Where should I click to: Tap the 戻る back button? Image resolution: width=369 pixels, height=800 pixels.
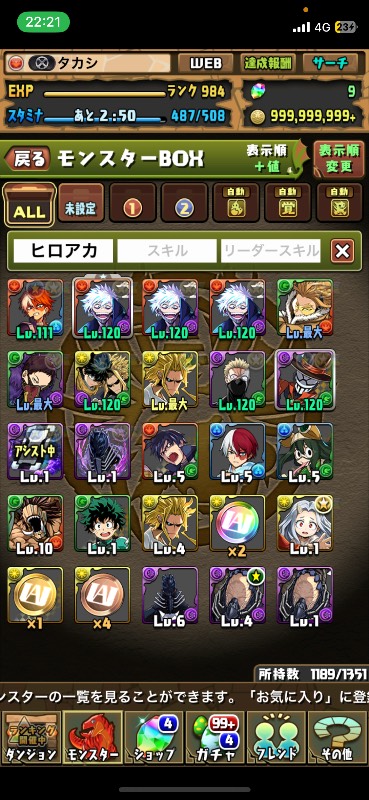[x=28, y=158]
